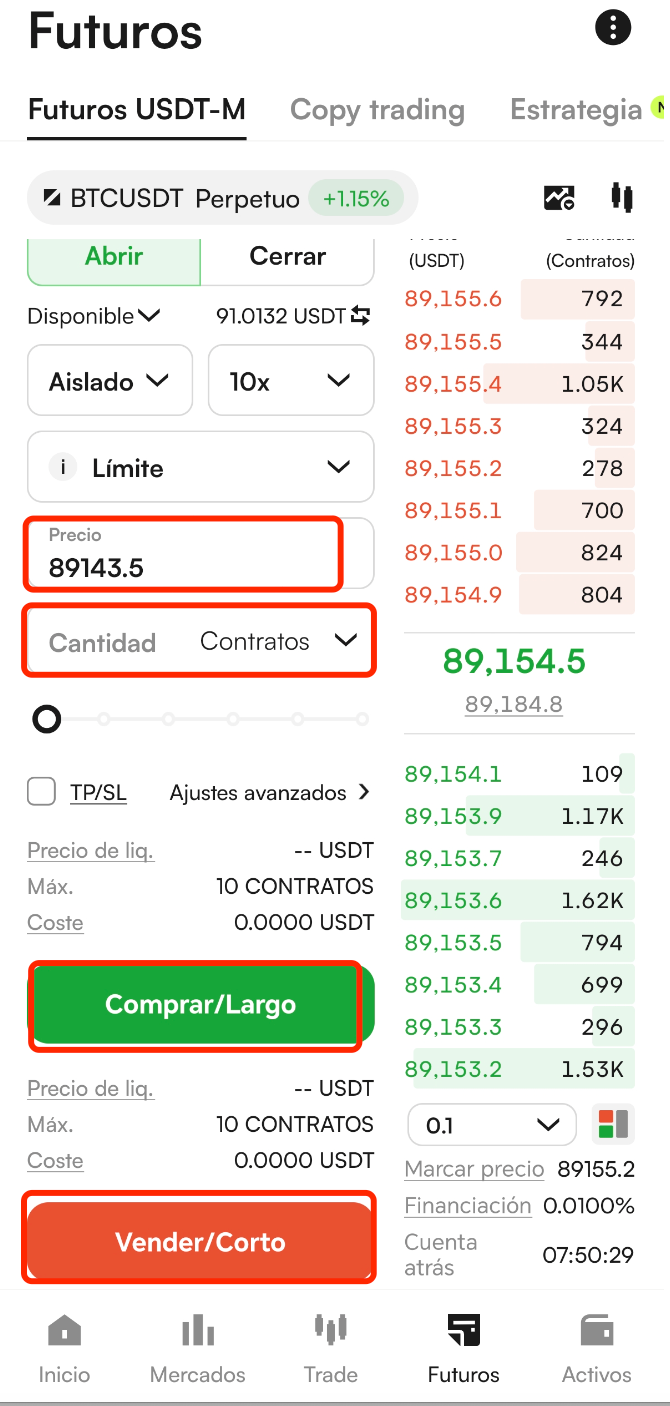Change the 10x leverage setting

click(290, 381)
